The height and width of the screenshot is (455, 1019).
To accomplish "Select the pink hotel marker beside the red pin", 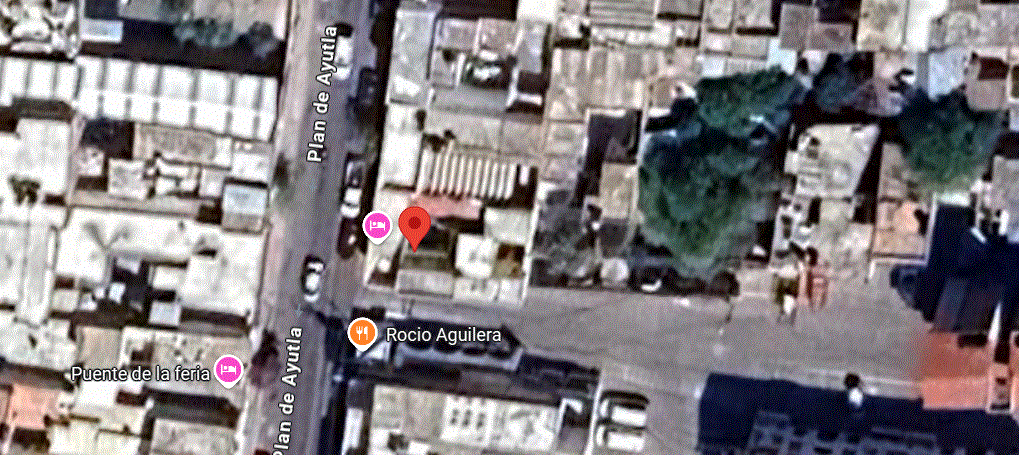I will (377, 227).
